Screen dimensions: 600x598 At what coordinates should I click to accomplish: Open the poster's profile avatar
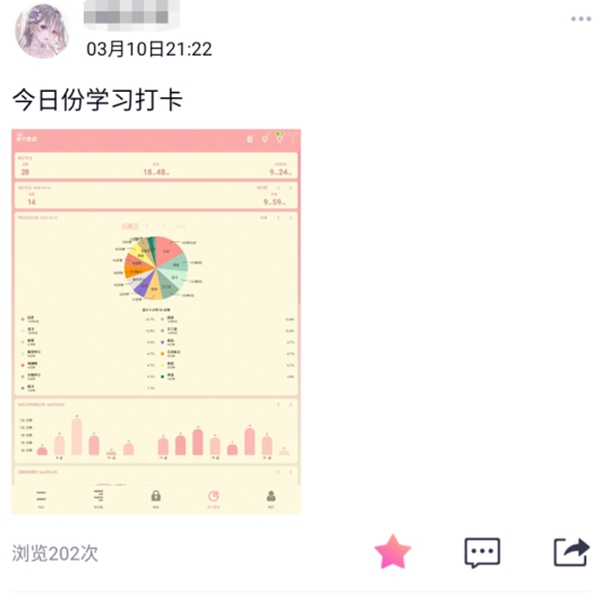(x=41, y=31)
